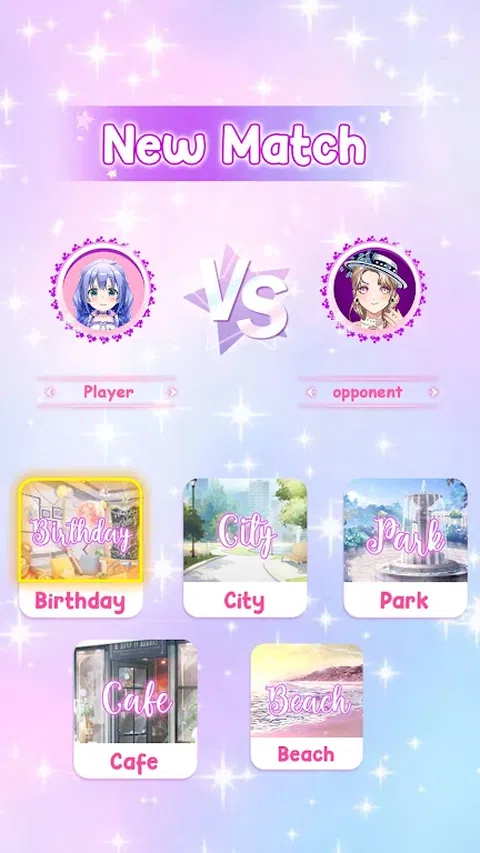Screen dimensions: 480x853
Task: Pick the Park scene card
Action: (405, 547)
